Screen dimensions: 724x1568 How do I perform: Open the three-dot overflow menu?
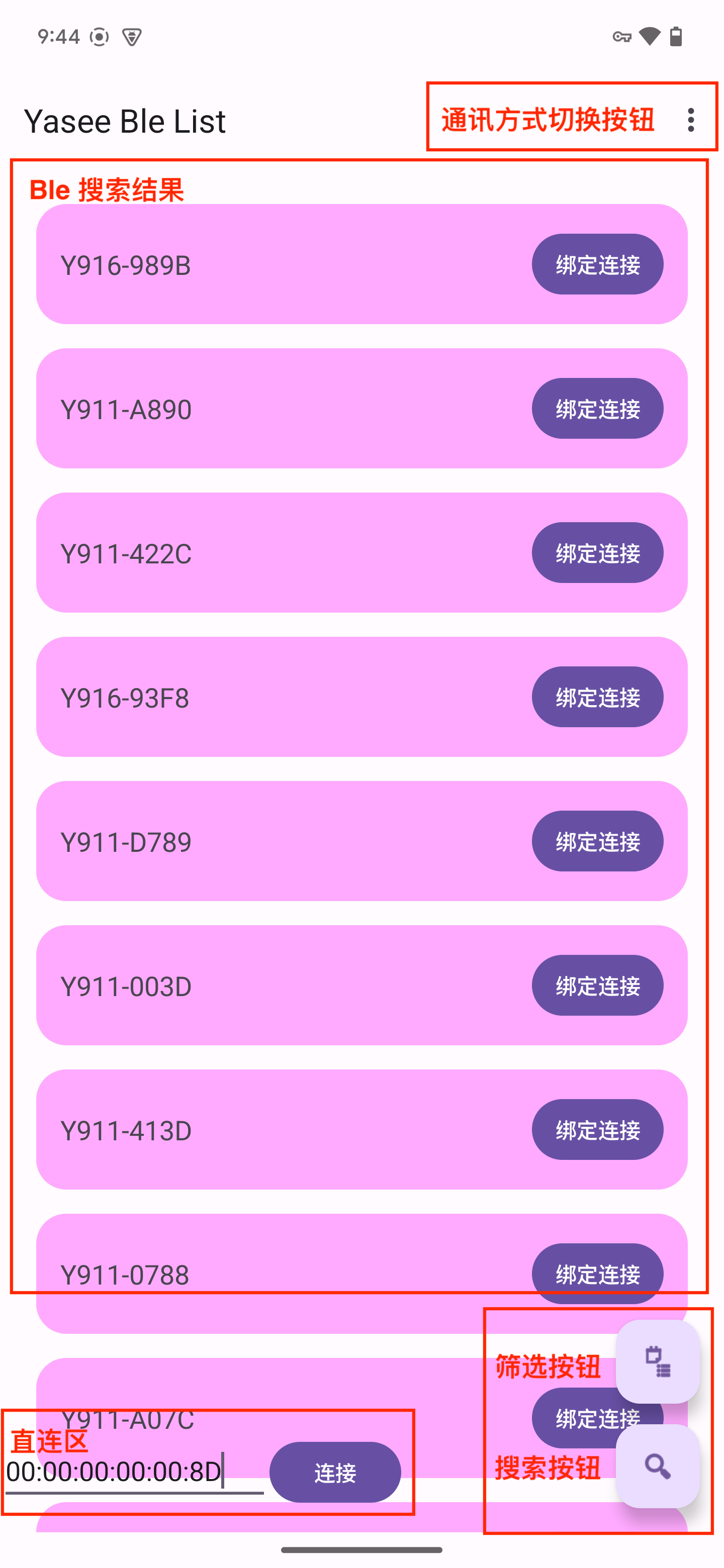coord(690,120)
